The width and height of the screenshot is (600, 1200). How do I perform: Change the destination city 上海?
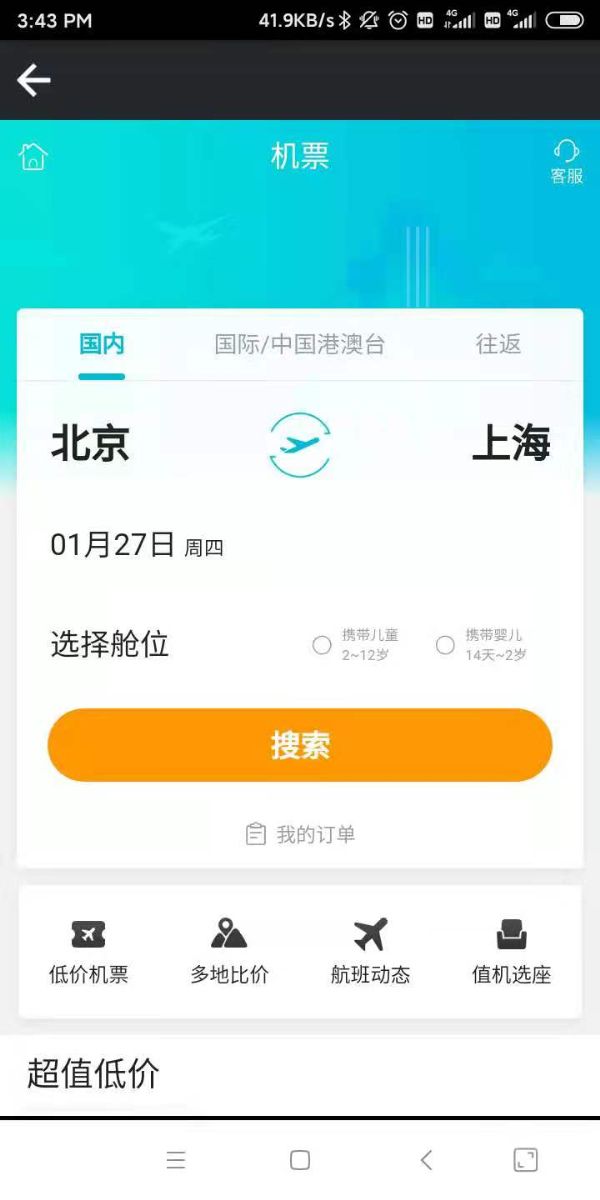tap(511, 443)
